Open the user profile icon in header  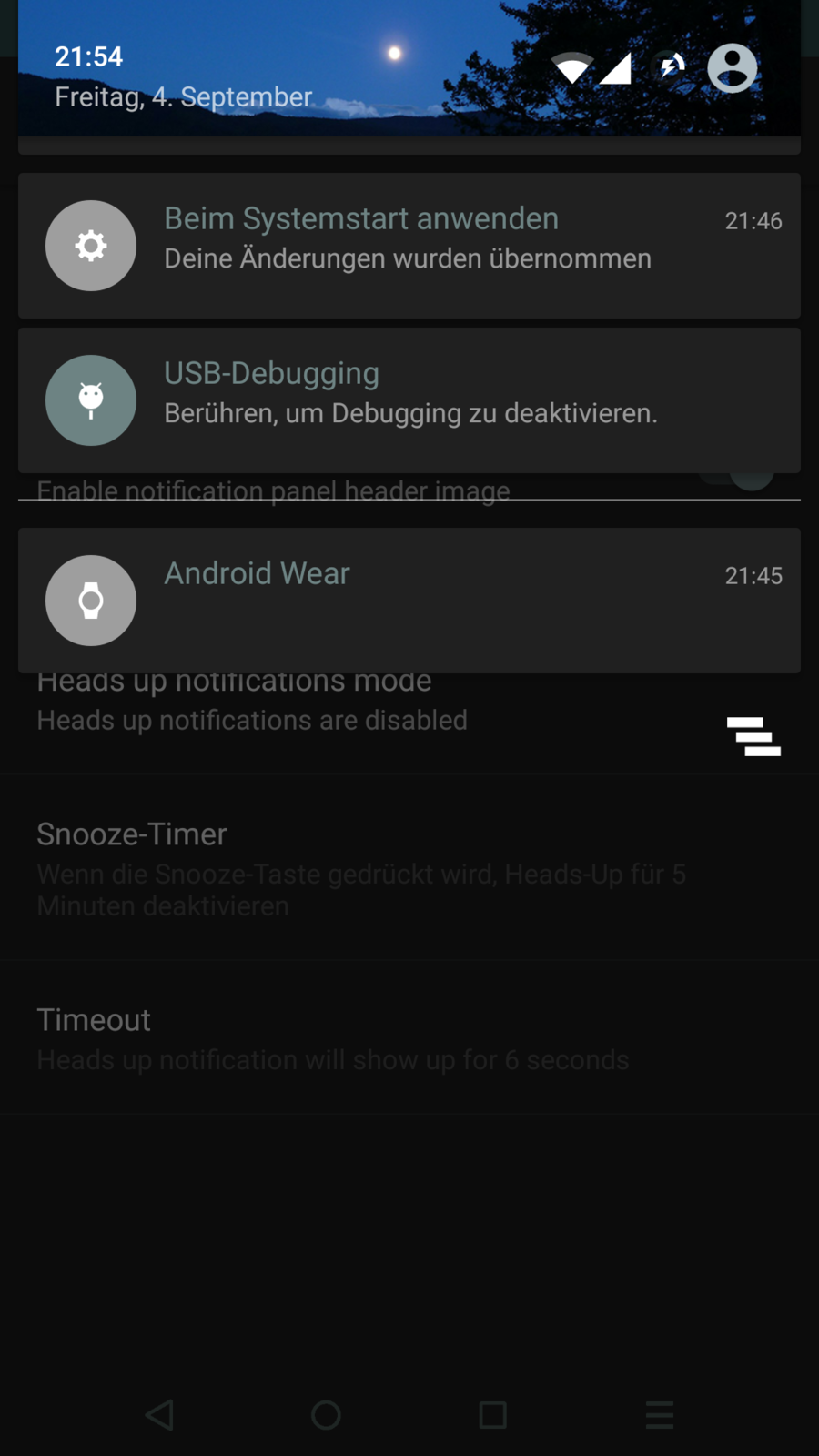[732, 68]
